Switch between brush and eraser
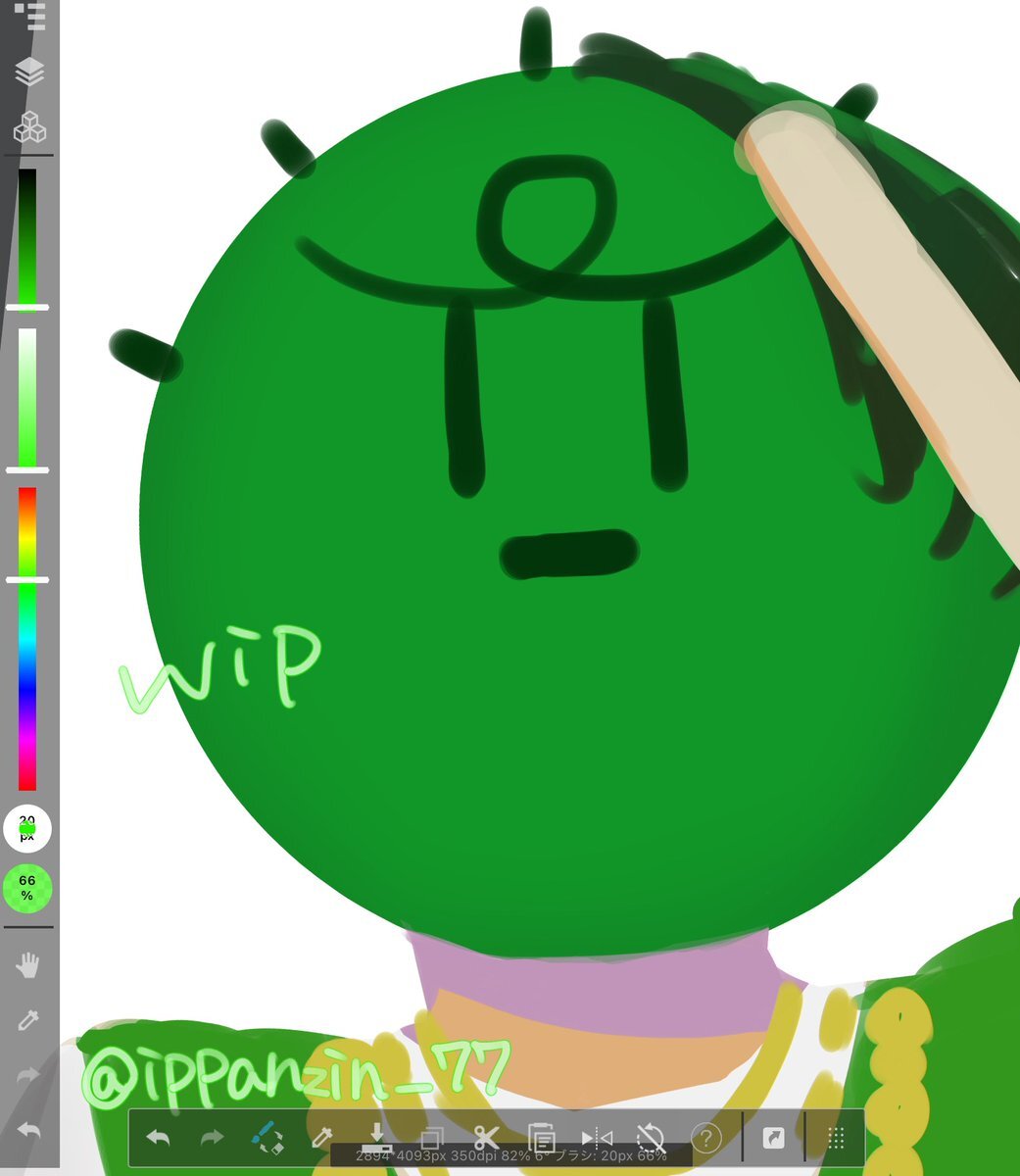Viewport: 1020px width, 1176px height. coord(267,1138)
